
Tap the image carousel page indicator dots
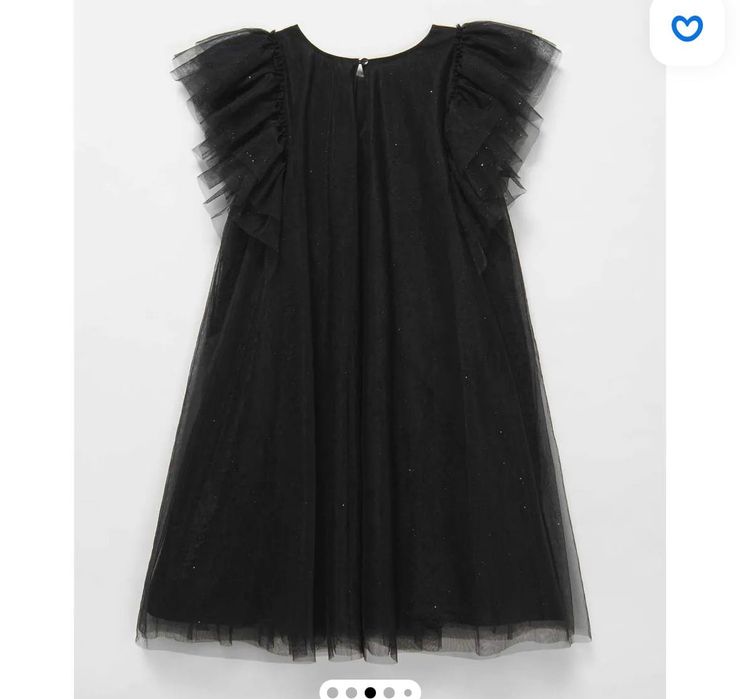tap(370, 691)
